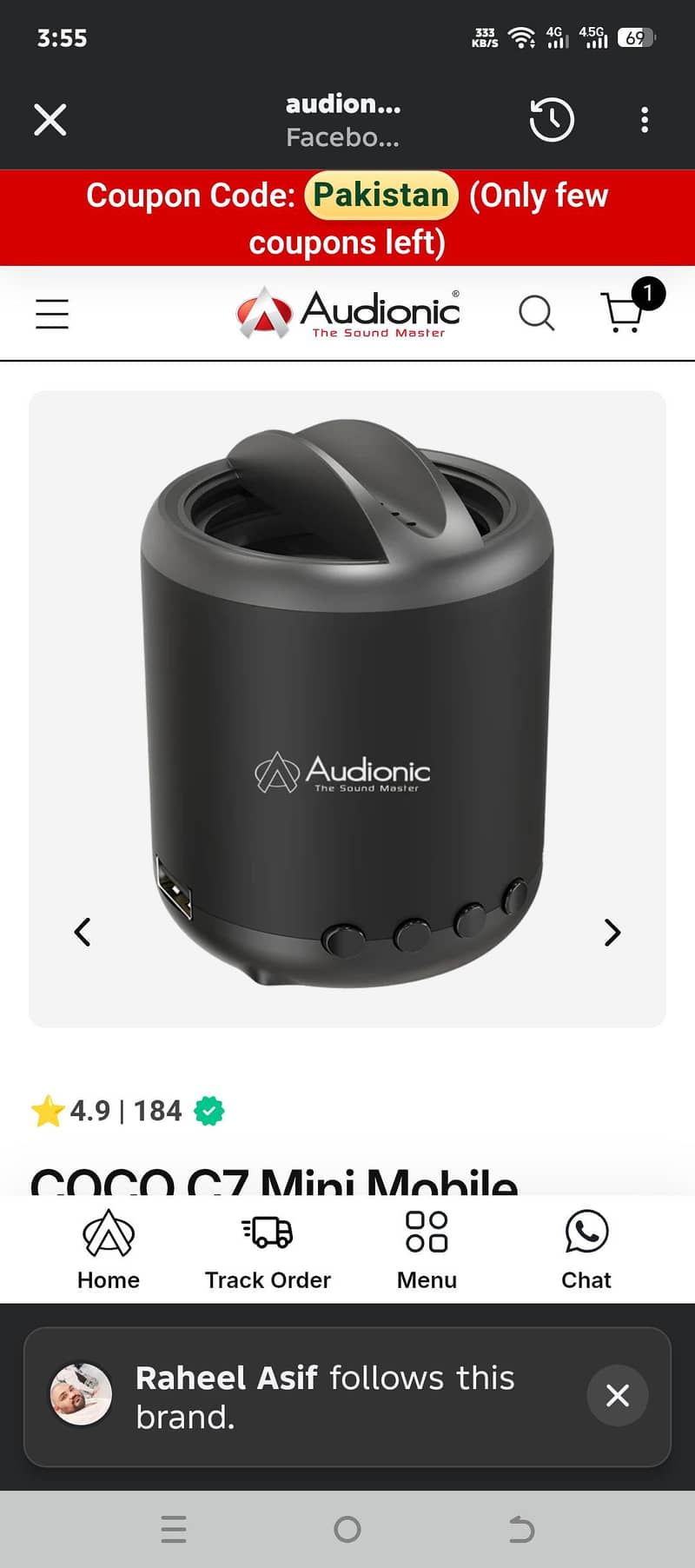Dismiss the Raheel Asif follows notification

[617, 1395]
